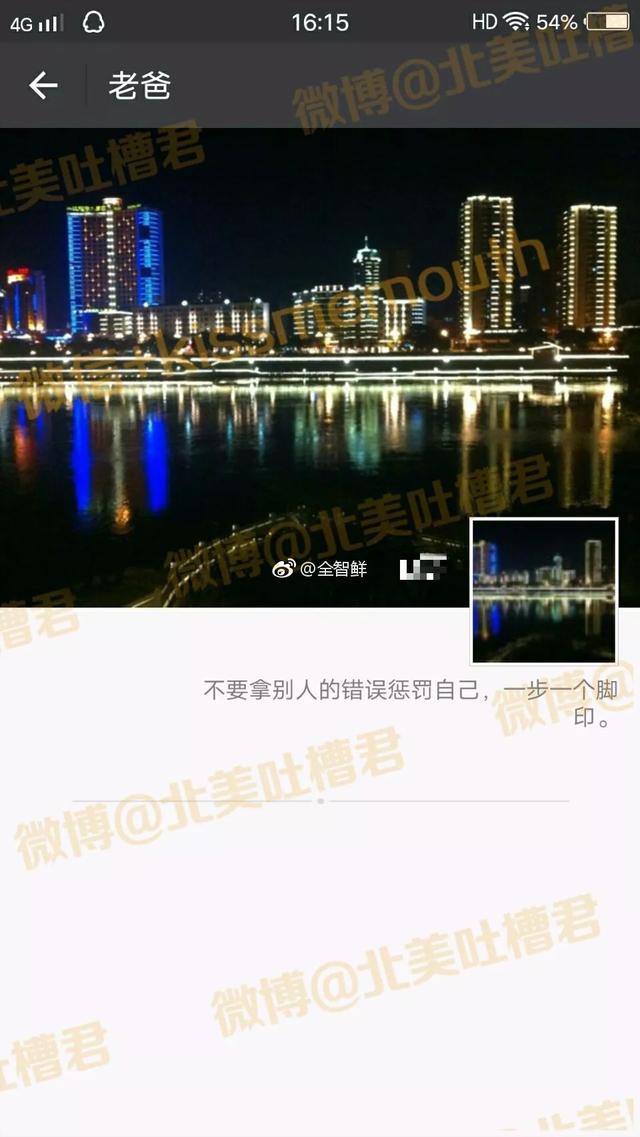Viewport: 640px width, 1137px height.
Task: Open 老爸's profile avatar picture
Action: [544, 590]
